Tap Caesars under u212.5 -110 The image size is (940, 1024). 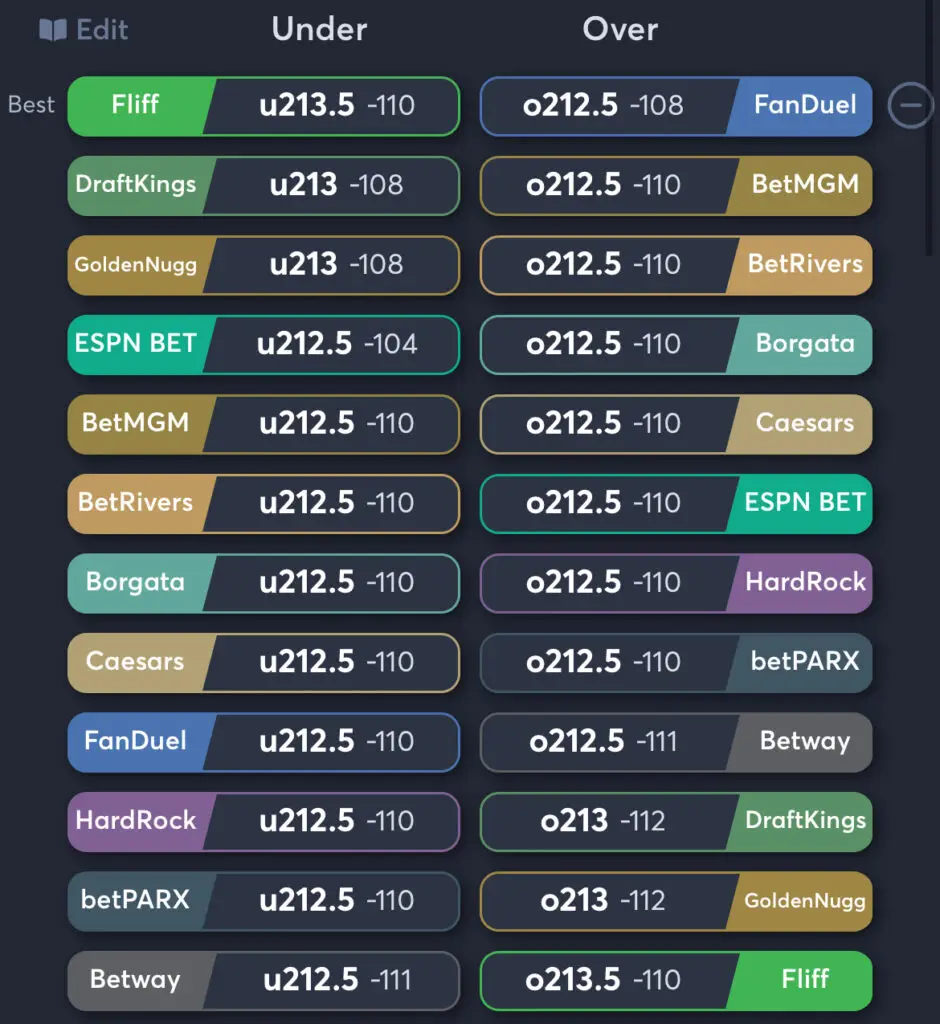point(263,662)
